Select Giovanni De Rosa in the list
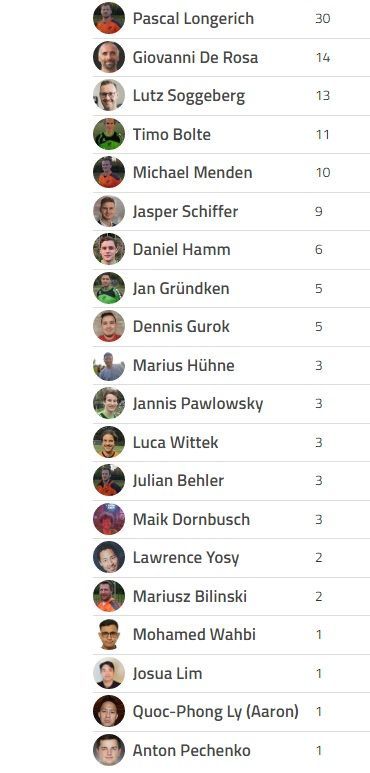370x773 pixels. [231, 57]
